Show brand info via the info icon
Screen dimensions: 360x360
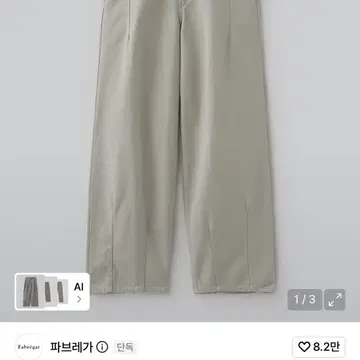(102, 347)
